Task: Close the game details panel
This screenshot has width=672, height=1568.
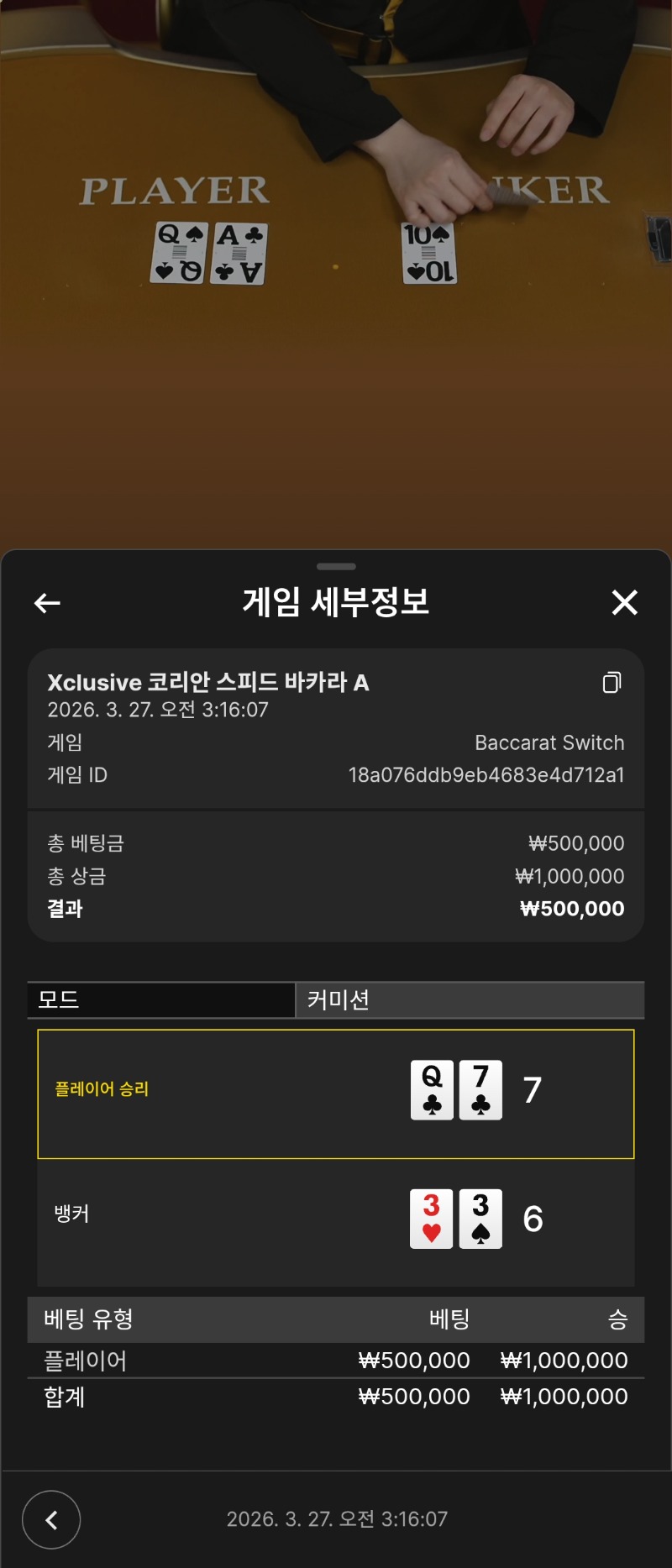Action: [624, 602]
